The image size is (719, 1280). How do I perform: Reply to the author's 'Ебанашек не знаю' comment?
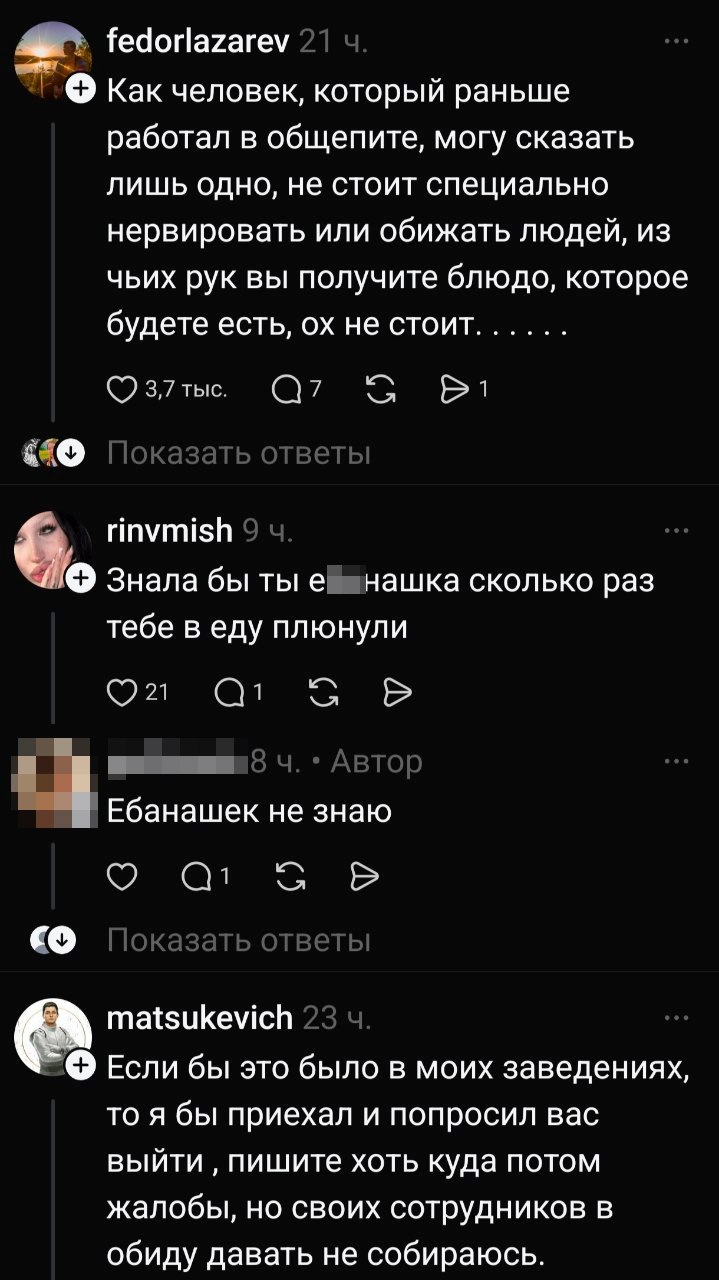(x=196, y=877)
